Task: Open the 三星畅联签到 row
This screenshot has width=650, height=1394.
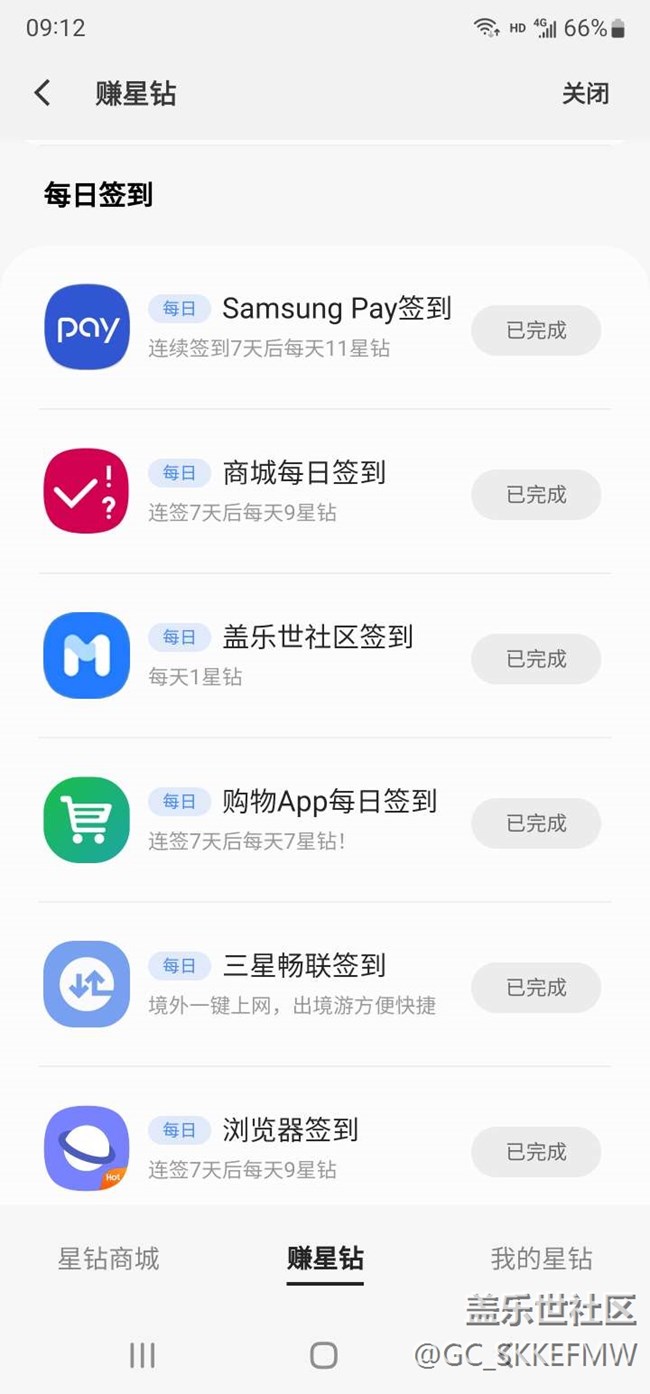Action: click(325, 984)
